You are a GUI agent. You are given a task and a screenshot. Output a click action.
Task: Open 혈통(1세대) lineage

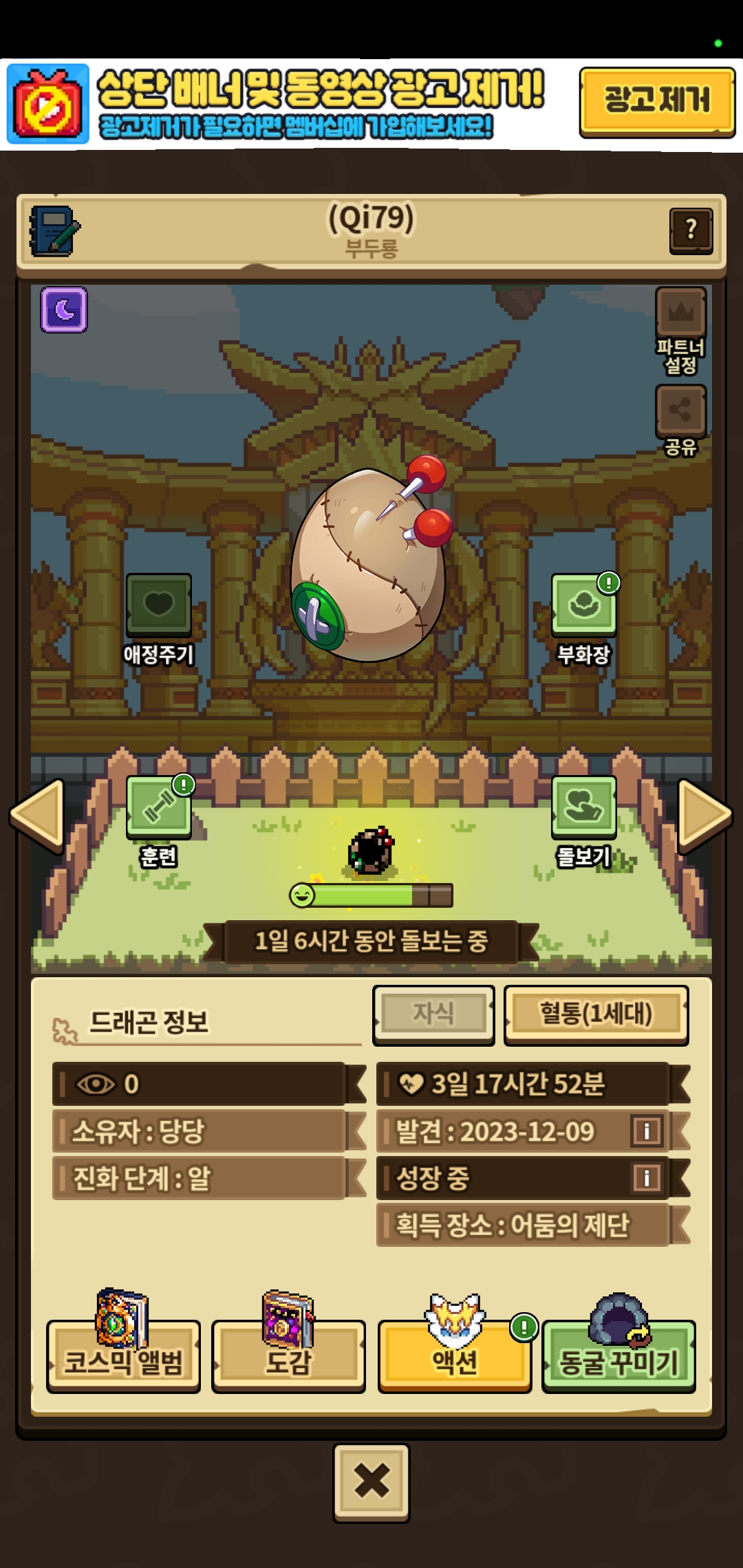pyautogui.click(x=596, y=1014)
